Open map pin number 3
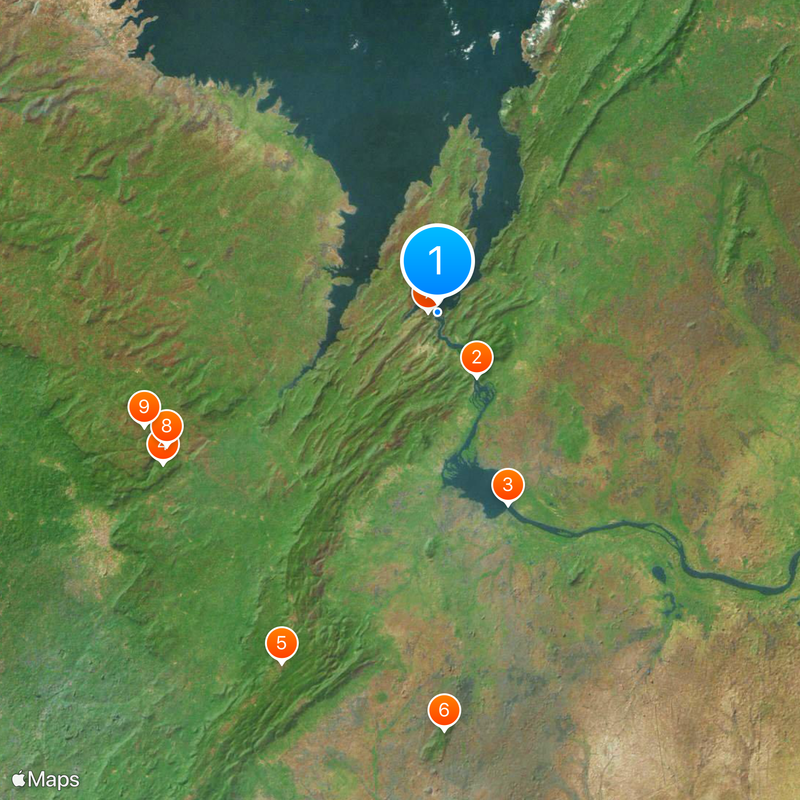Viewport: 800px width, 800px height. click(508, 486)
